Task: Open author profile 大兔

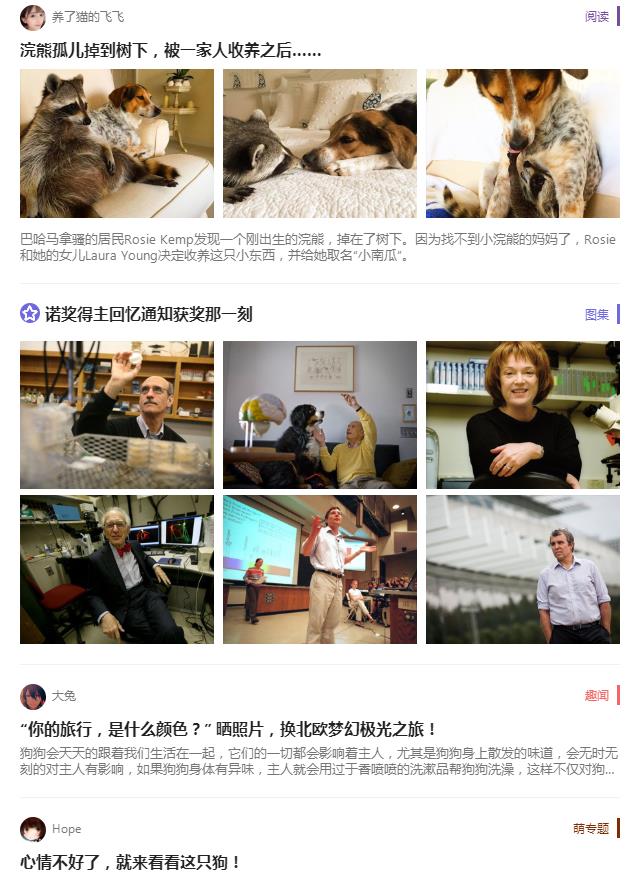Action: tap(63, 696)
